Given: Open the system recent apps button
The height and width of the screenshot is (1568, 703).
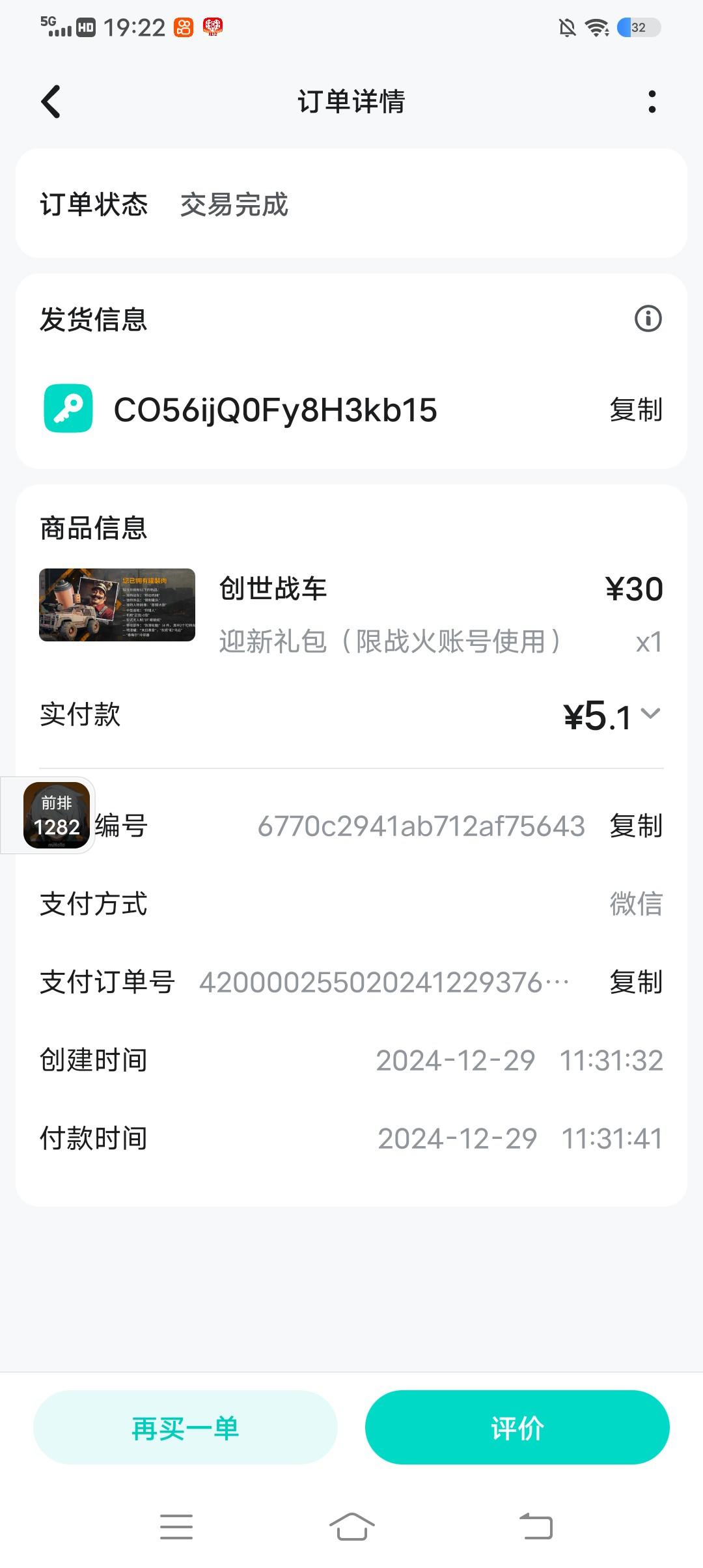Looking at the screenshot, I should (x=176, y=1526).
